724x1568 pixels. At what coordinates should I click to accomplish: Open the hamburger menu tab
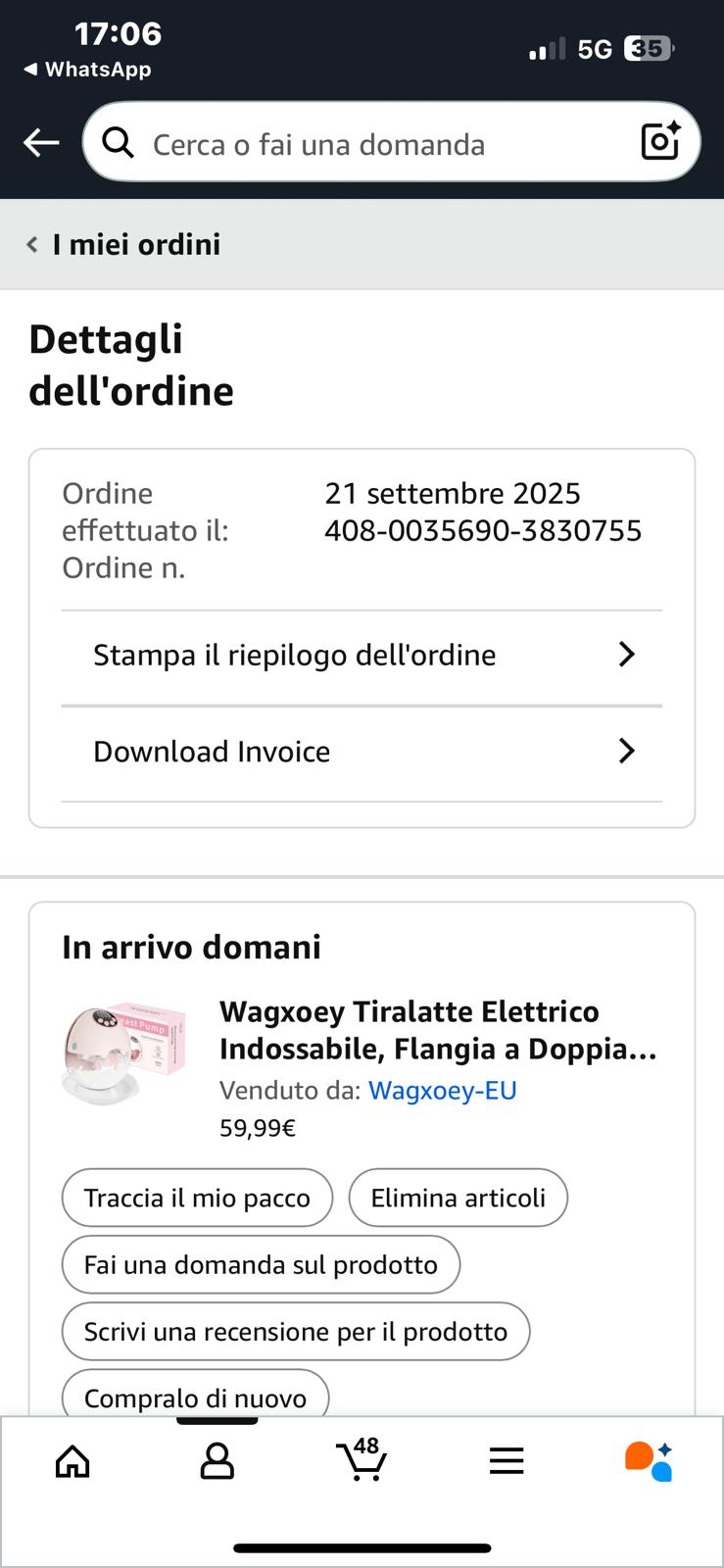[507, 1462]
